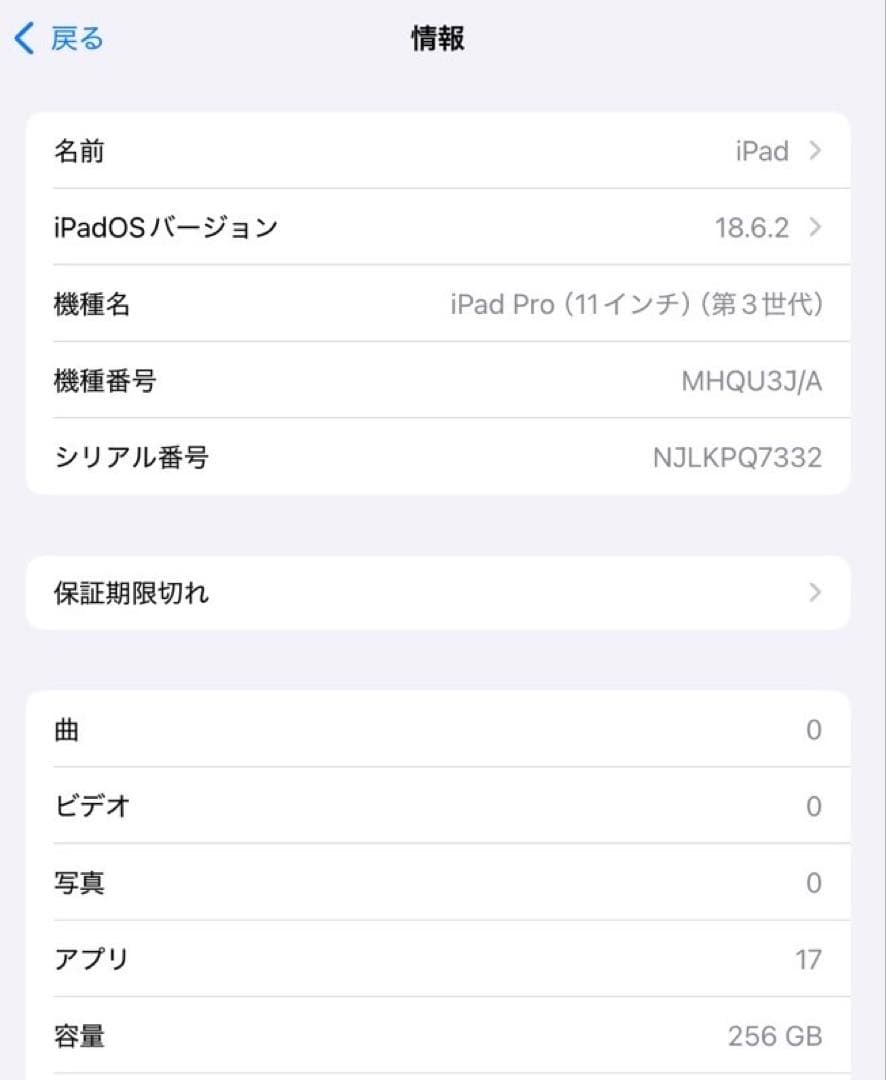Viewport: 886px width, 1080px height.
Task: Tap the 情報 title at the top
Action: point(438,38)
